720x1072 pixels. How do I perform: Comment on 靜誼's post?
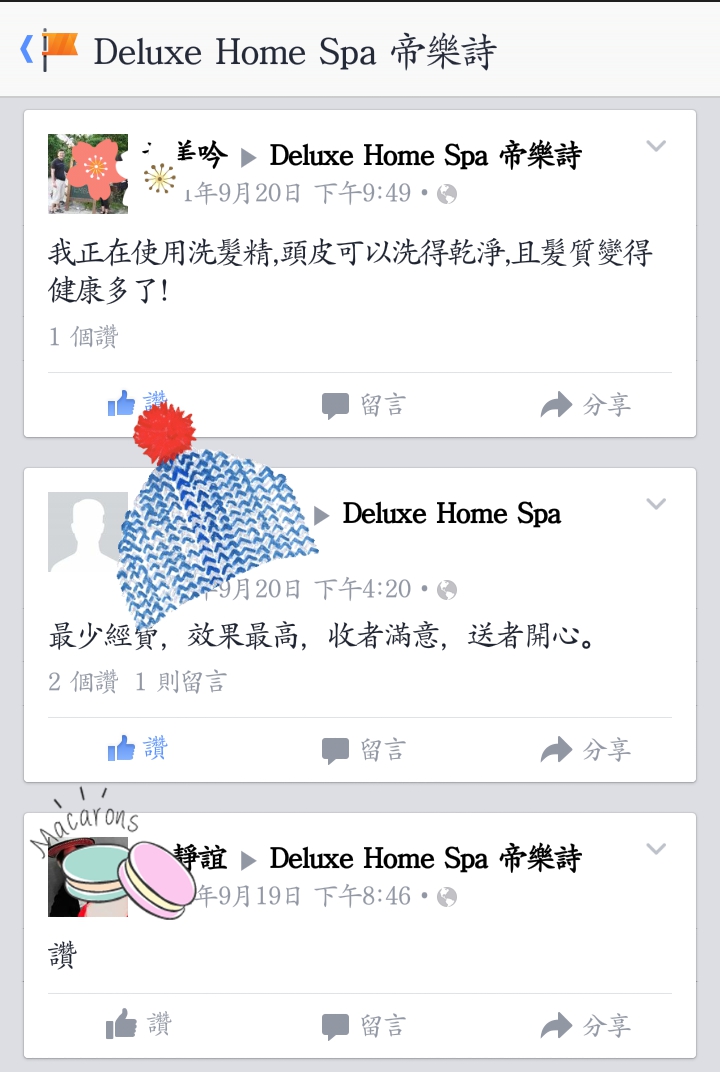[362, 1026]
